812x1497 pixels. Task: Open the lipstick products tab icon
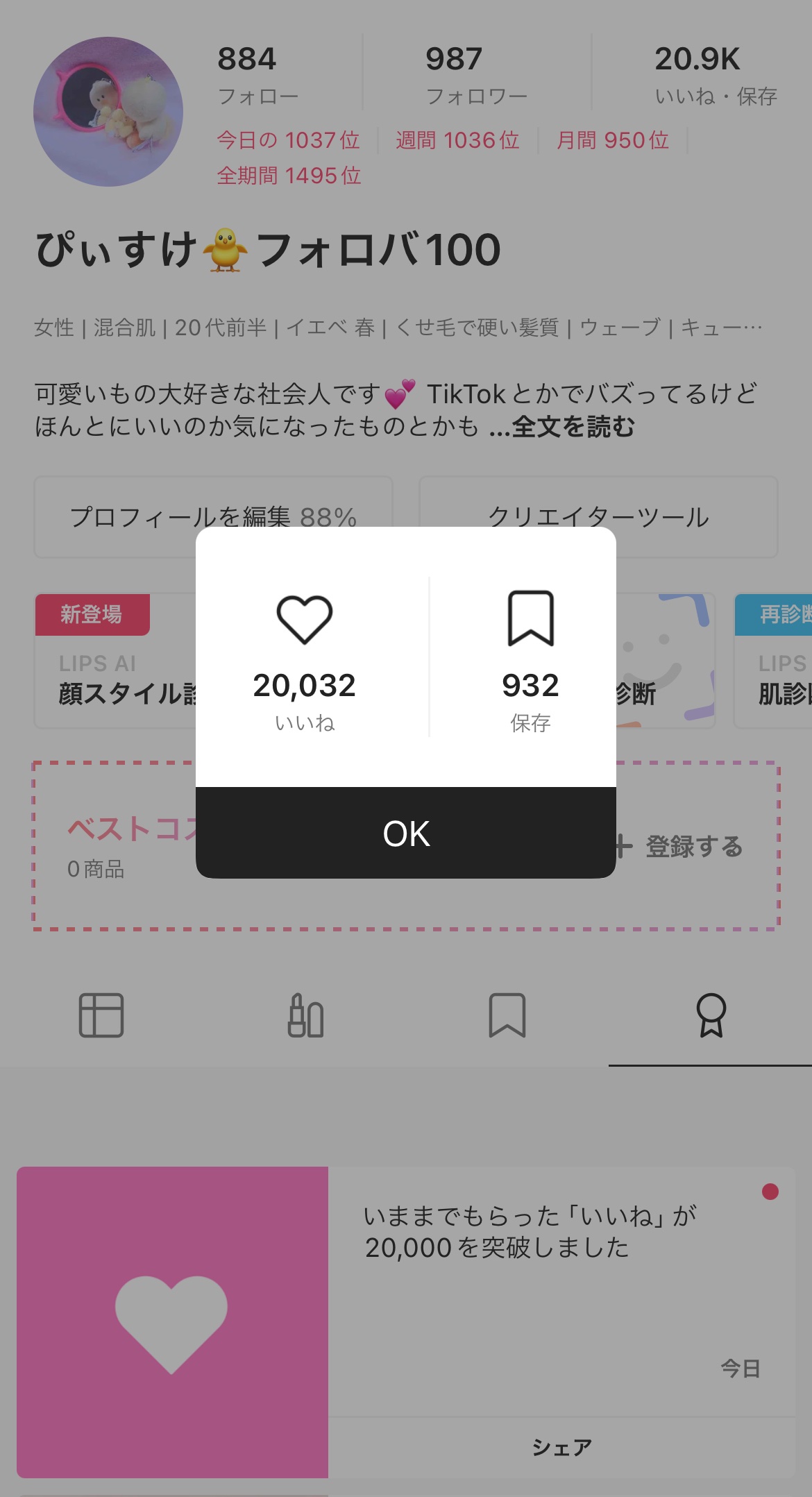[x=305, y=1016]
